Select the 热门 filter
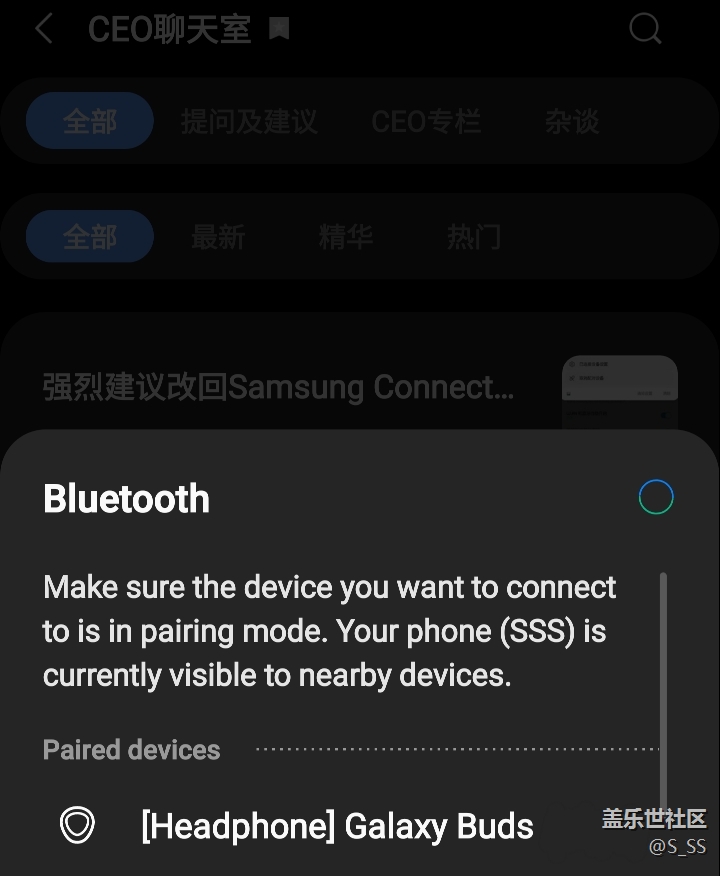 (474, 237)
